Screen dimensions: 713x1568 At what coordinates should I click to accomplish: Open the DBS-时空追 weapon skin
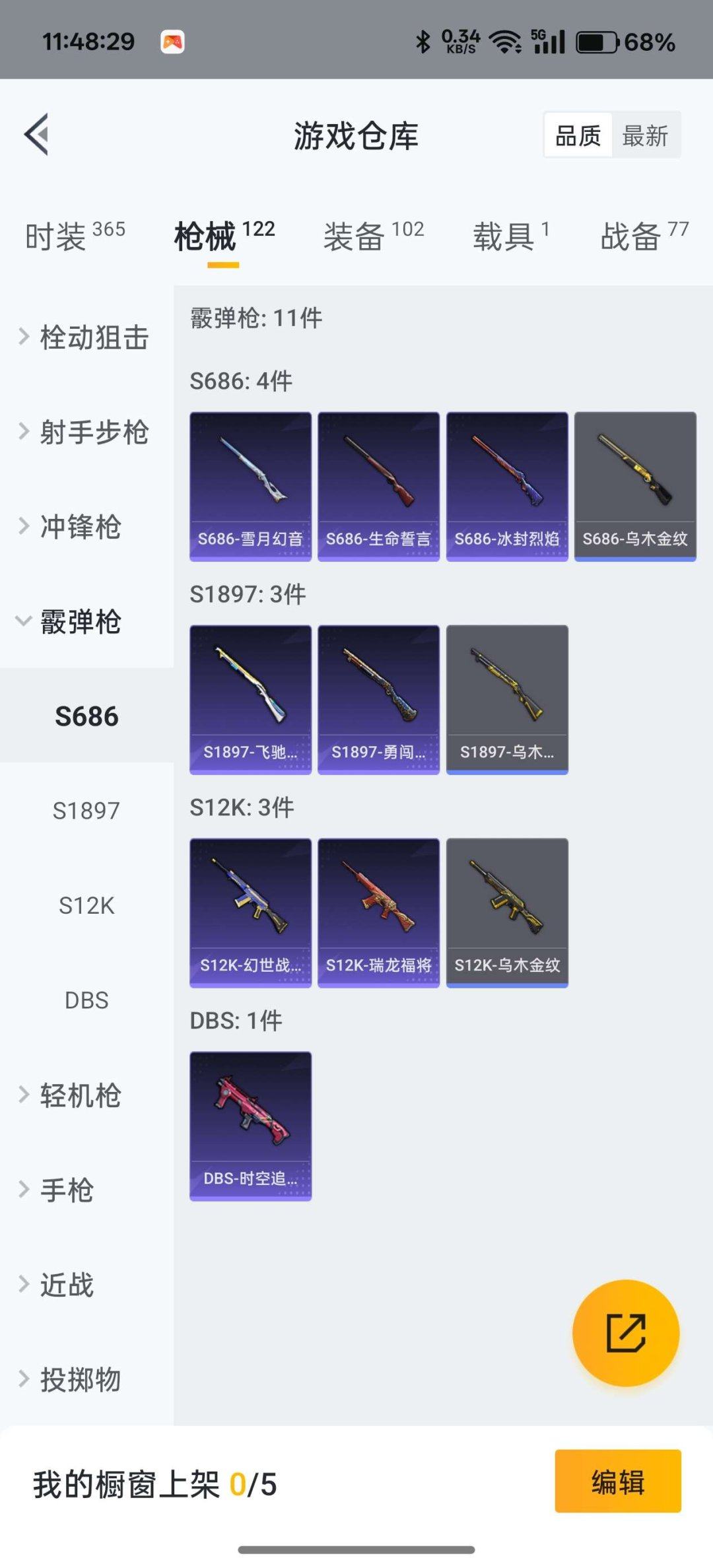[x=250, y=1126]
